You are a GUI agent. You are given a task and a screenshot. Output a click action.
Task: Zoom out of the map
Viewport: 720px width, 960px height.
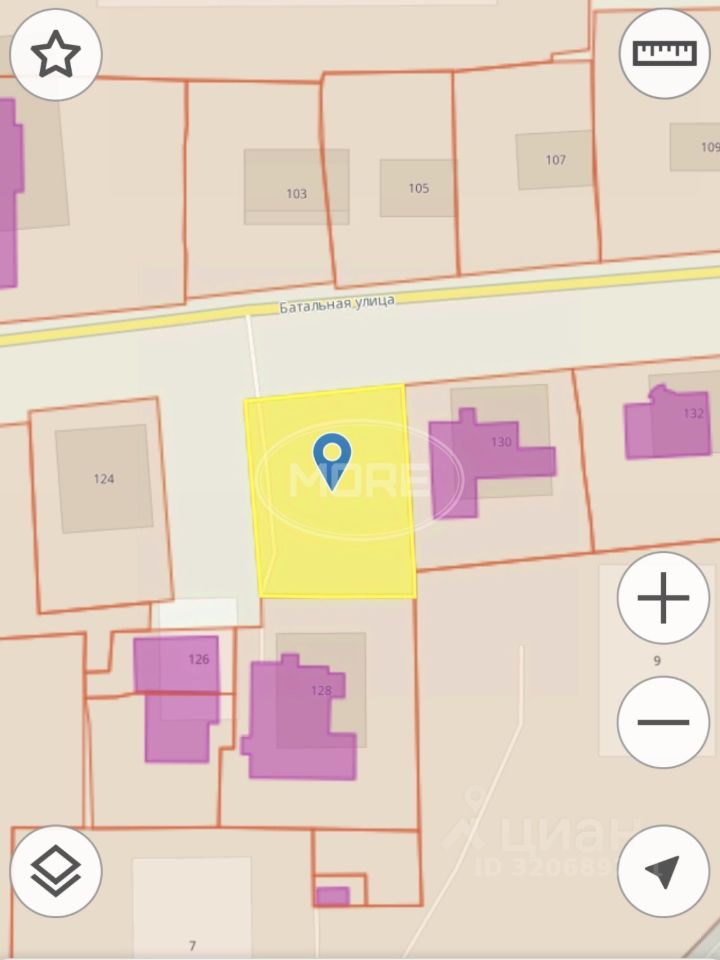tap(663, 722)
